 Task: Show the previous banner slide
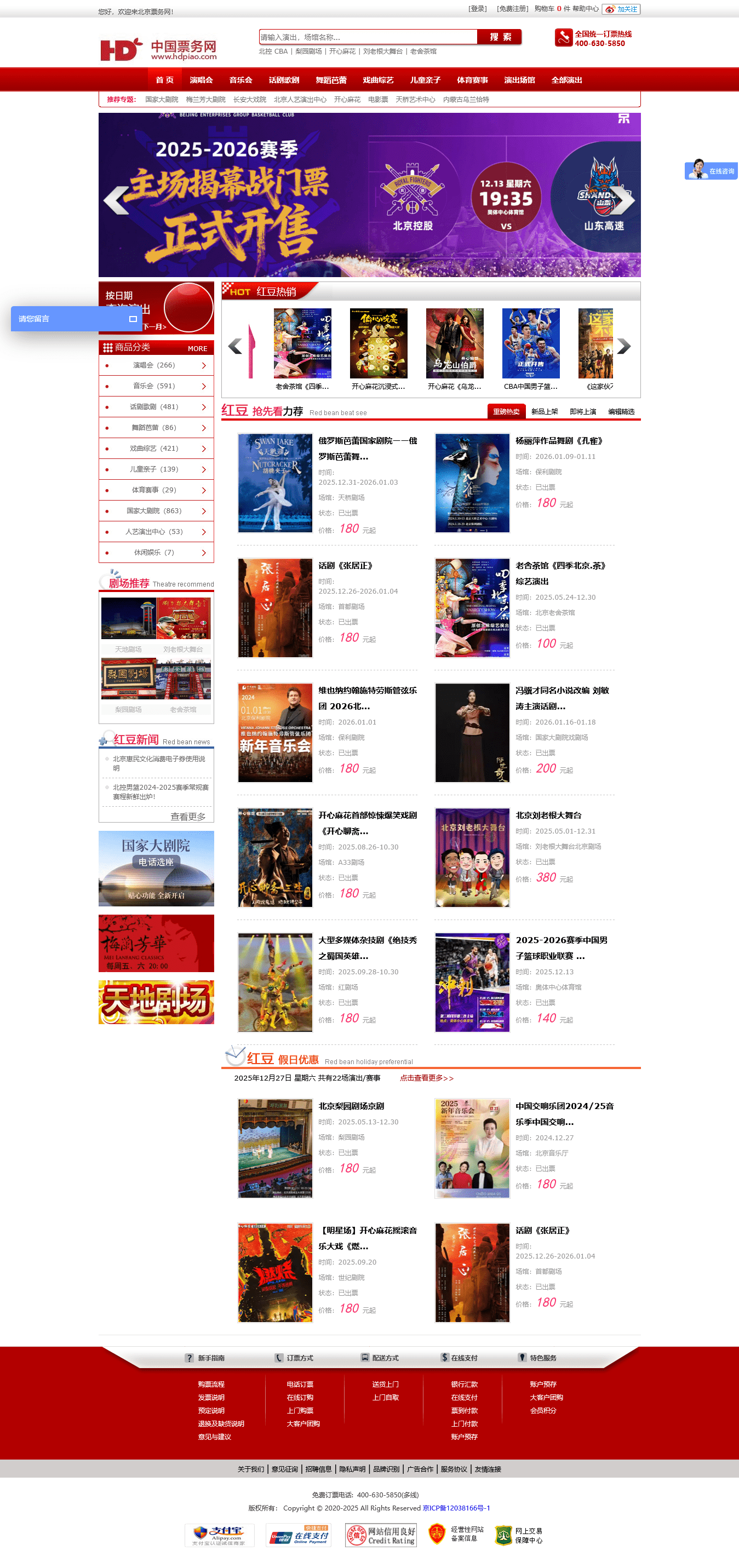(x=116, y=200)
